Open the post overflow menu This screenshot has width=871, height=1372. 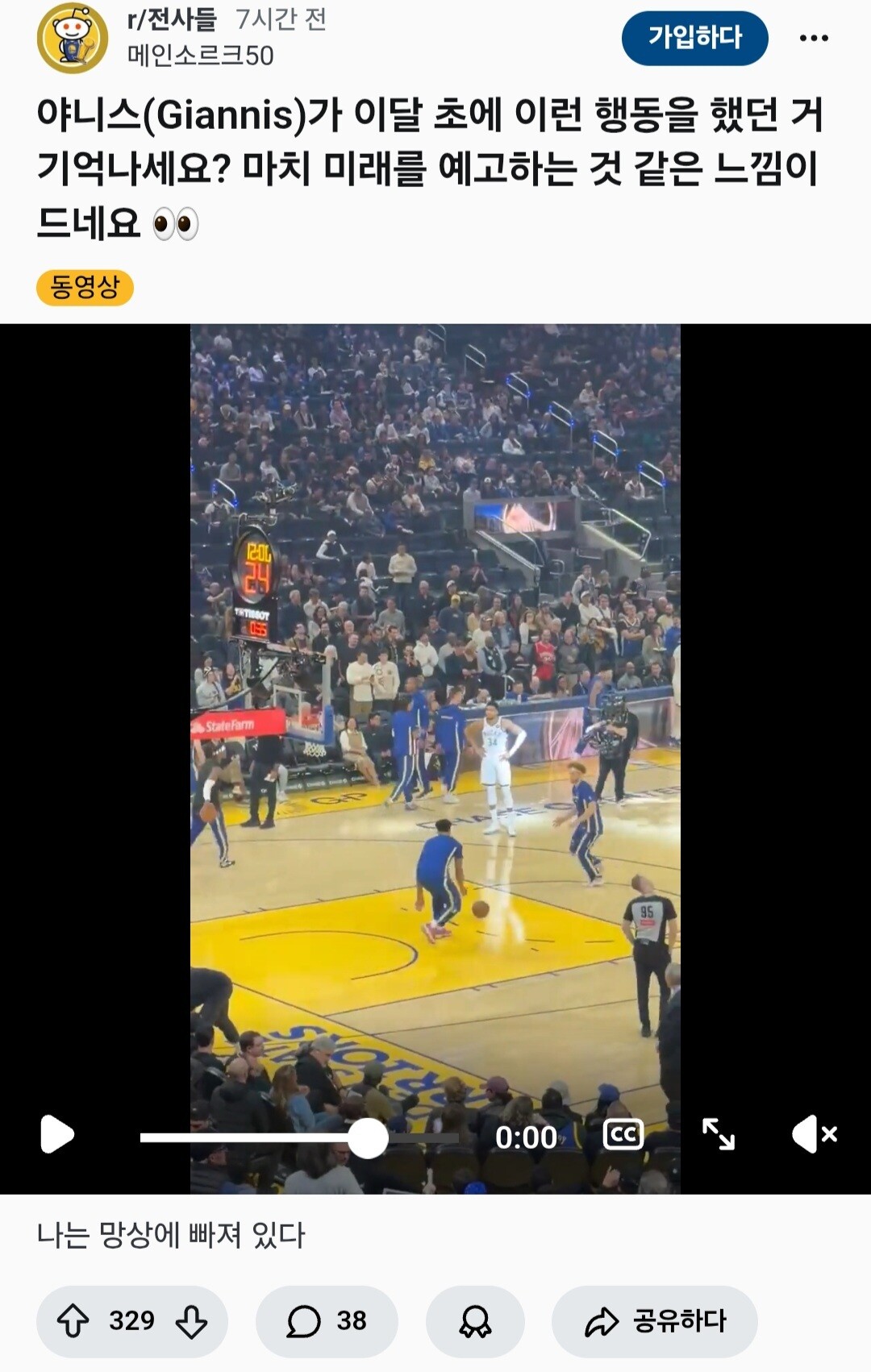(814, 38)
